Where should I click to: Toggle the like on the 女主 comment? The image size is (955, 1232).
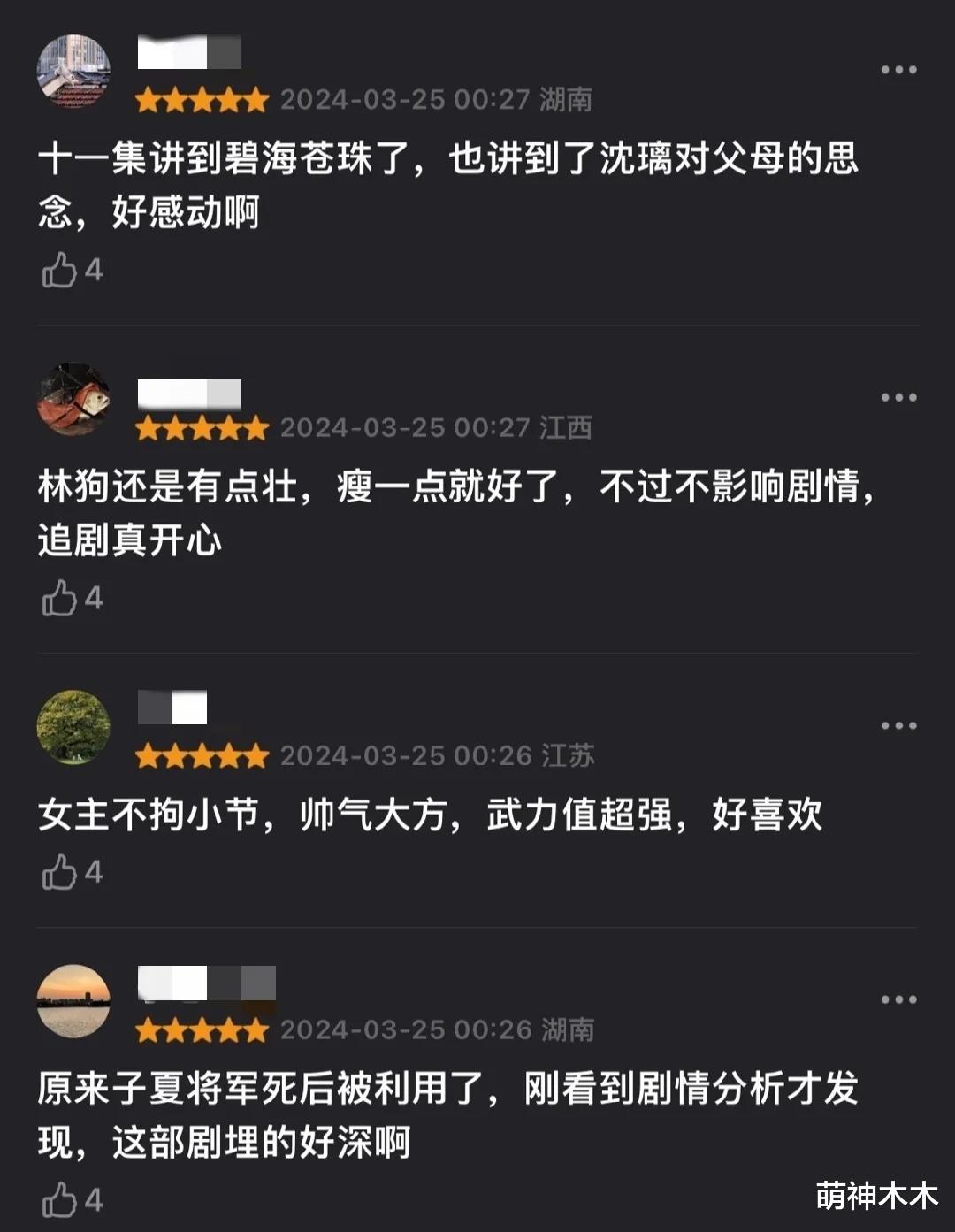pyautogui.click(x=62, y=871)
